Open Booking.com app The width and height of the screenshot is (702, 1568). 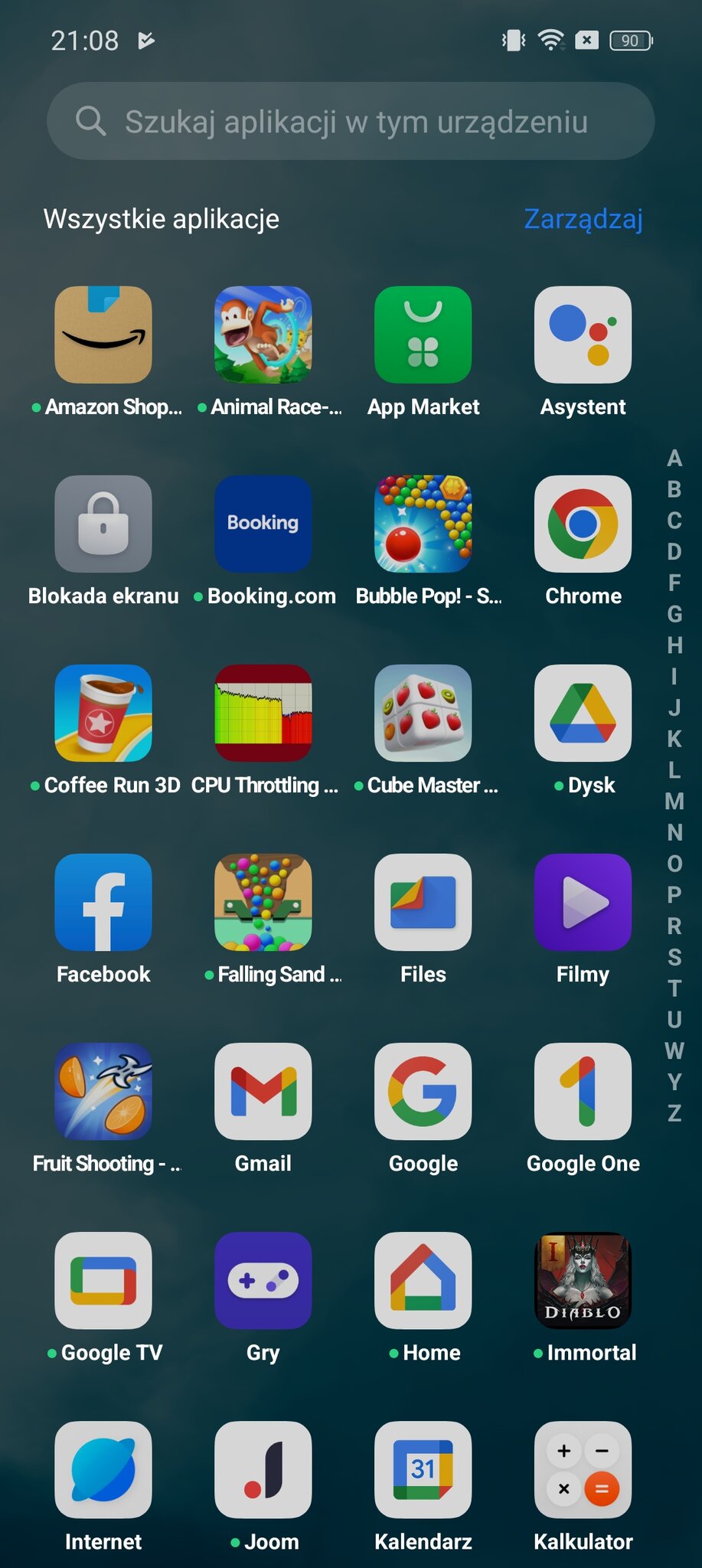click(263, 524)
